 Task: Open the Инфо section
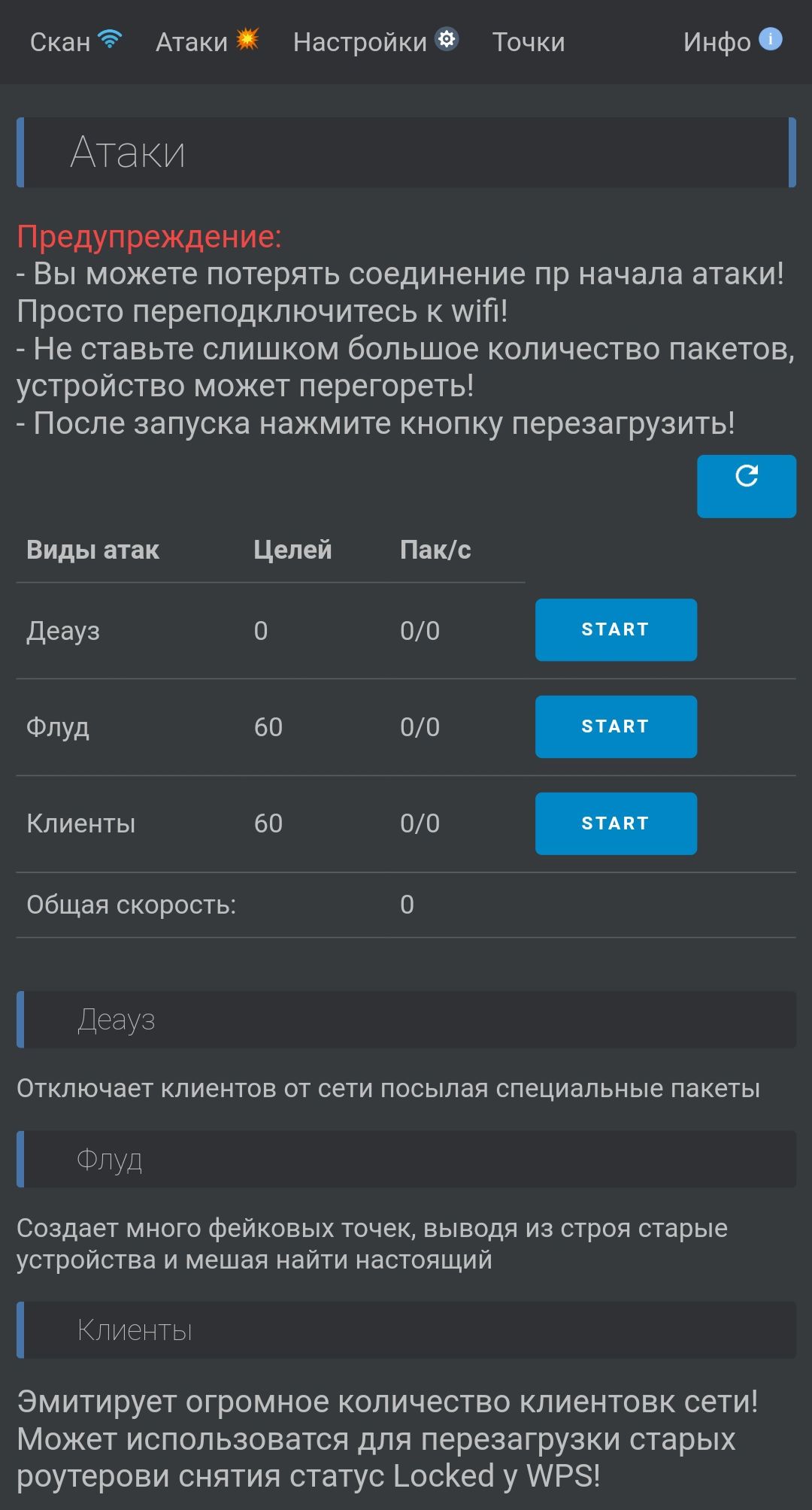[731, 42]
